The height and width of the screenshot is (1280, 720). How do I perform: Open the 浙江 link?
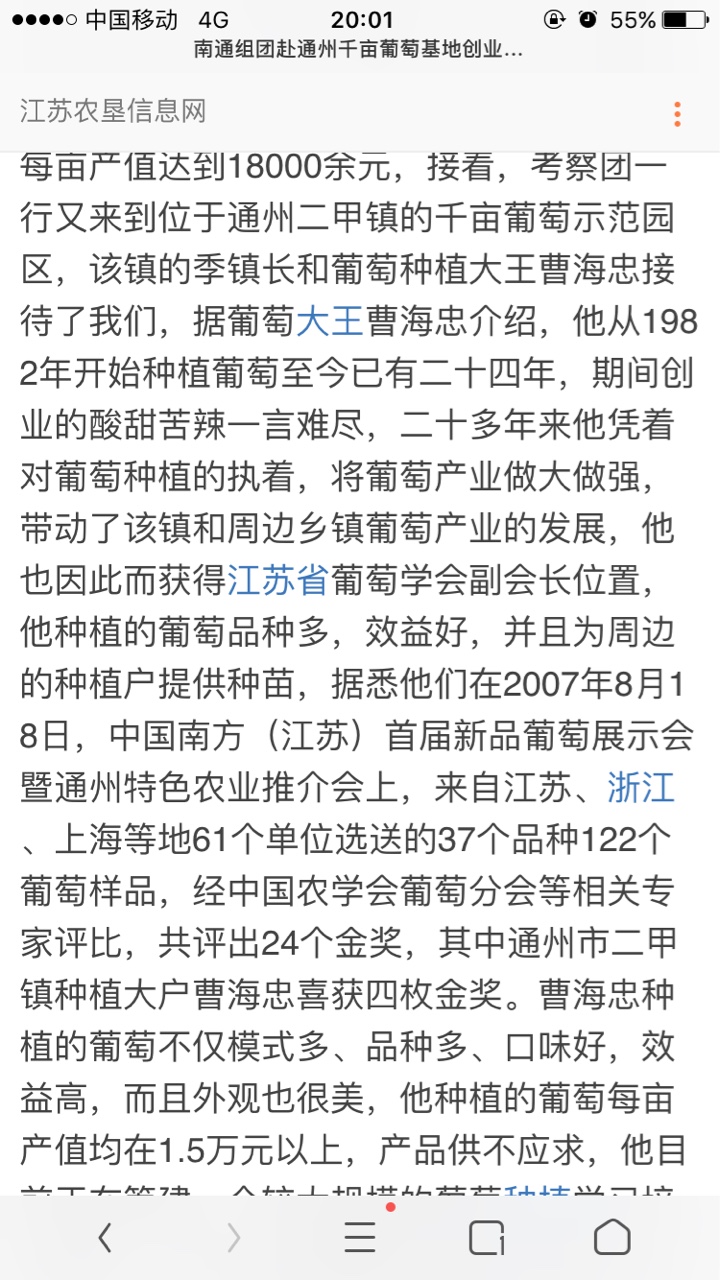tap(641, 787)
